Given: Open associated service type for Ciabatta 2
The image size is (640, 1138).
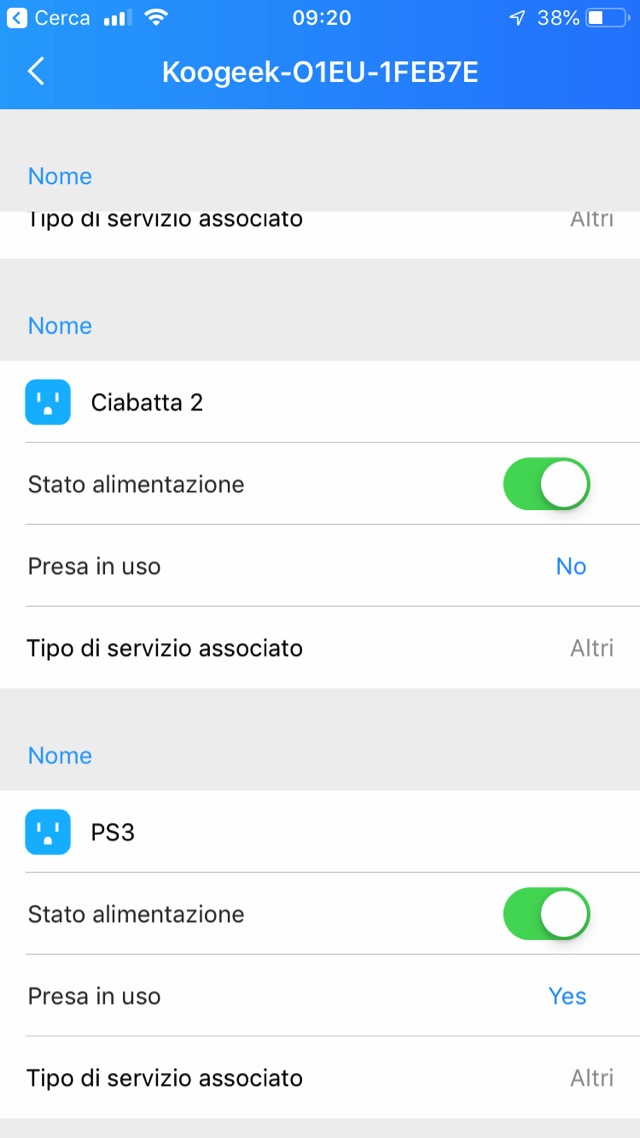Looking at the screenshot, I should click(320, 648).
